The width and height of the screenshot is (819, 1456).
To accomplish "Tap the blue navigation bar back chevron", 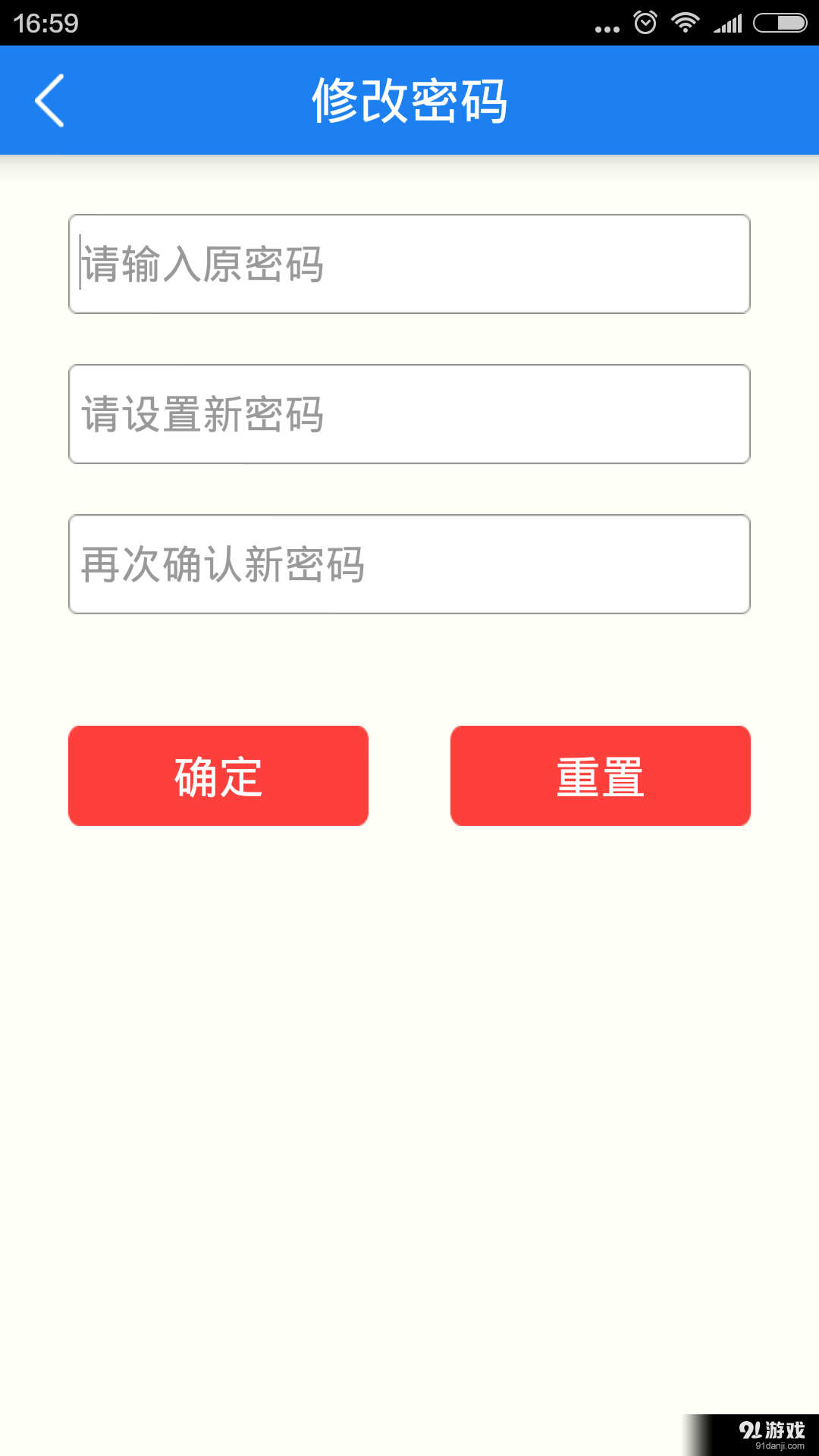I will [x=49, y=99].
